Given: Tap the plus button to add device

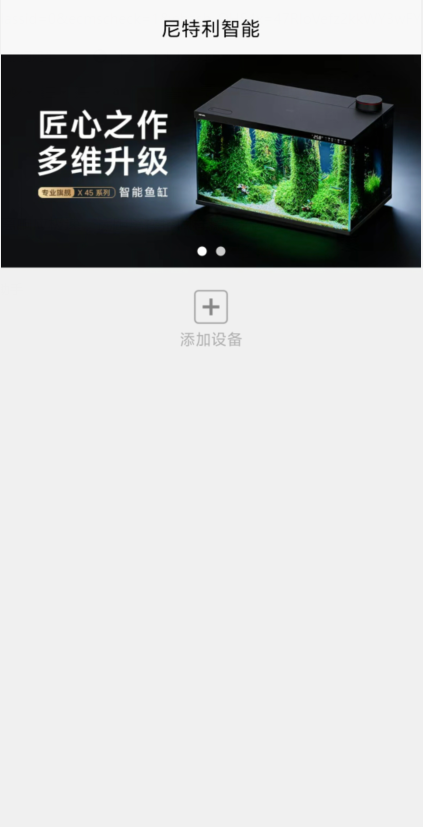Looking at the screenshot, I should [210, 307].
